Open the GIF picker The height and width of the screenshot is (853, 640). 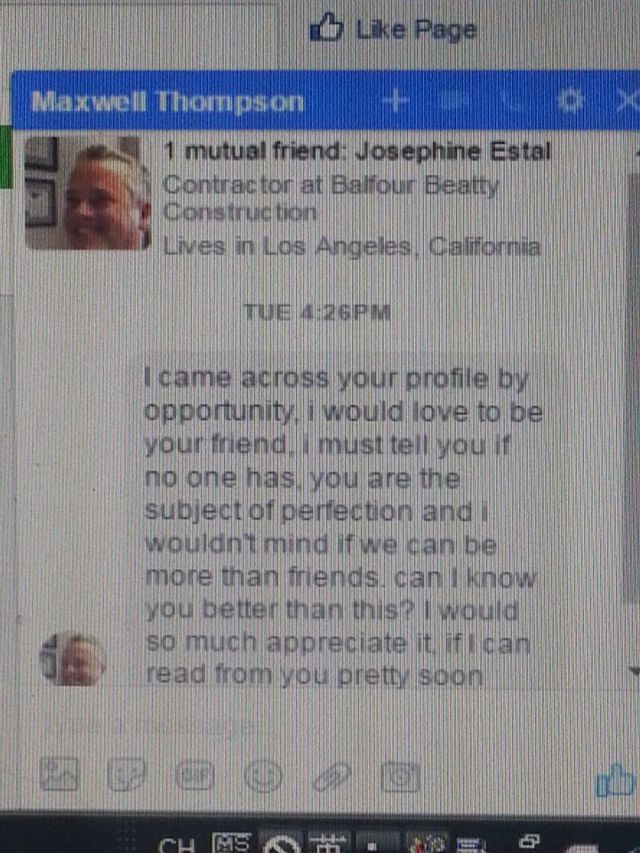[x=194, y=774]
